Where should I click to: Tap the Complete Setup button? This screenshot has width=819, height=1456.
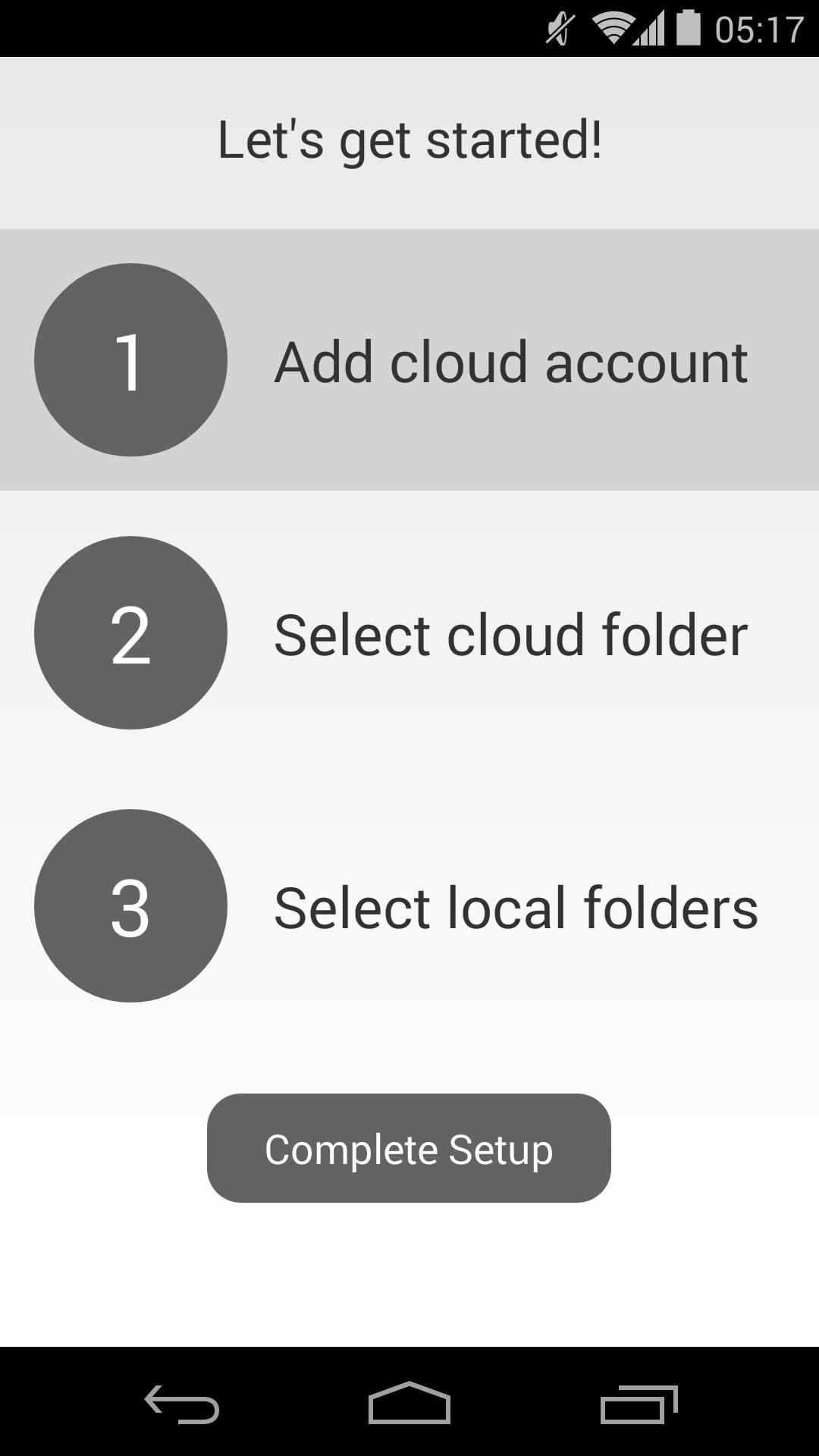tap(409, 1148)
